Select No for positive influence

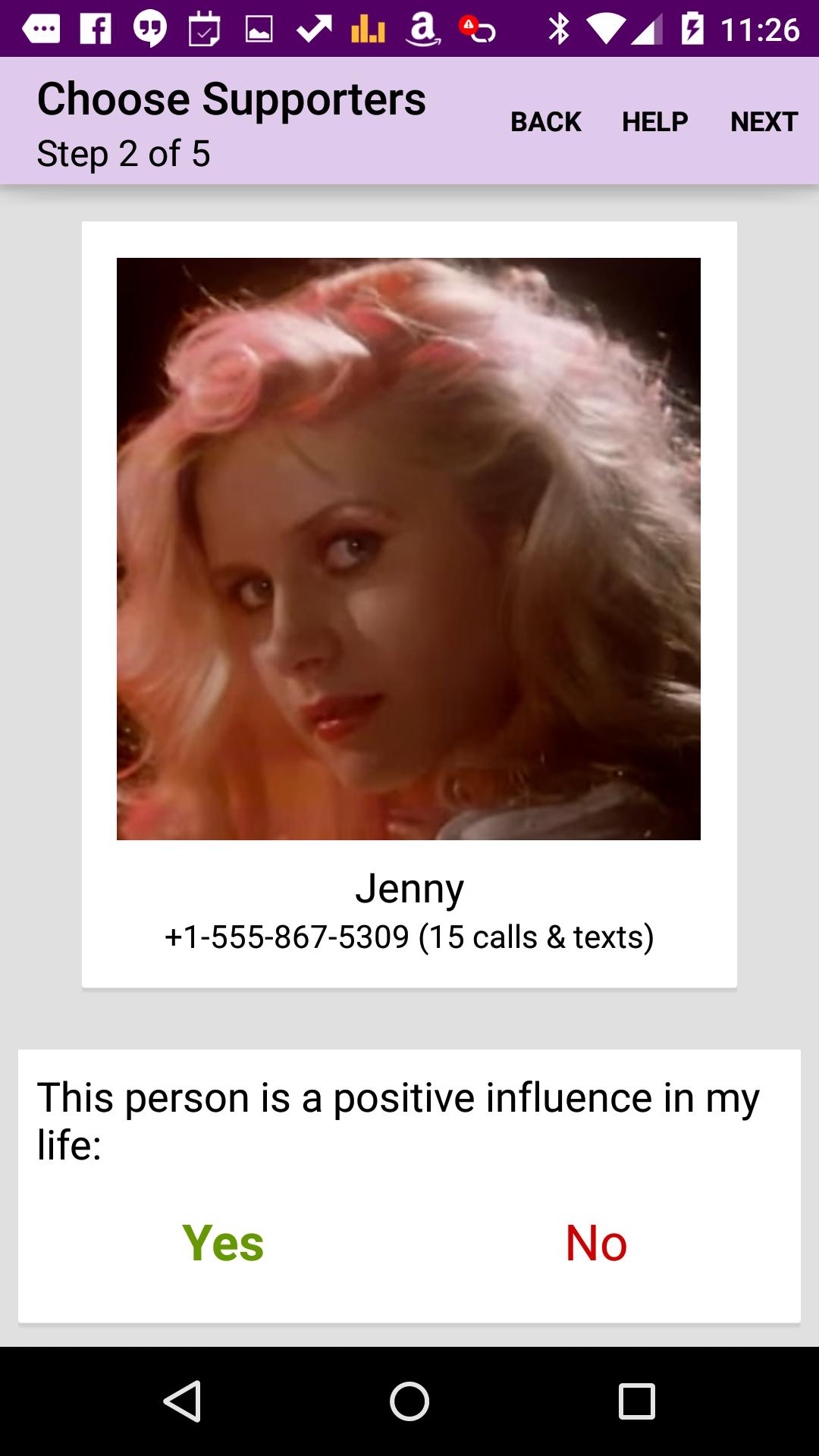[596, 1243]
